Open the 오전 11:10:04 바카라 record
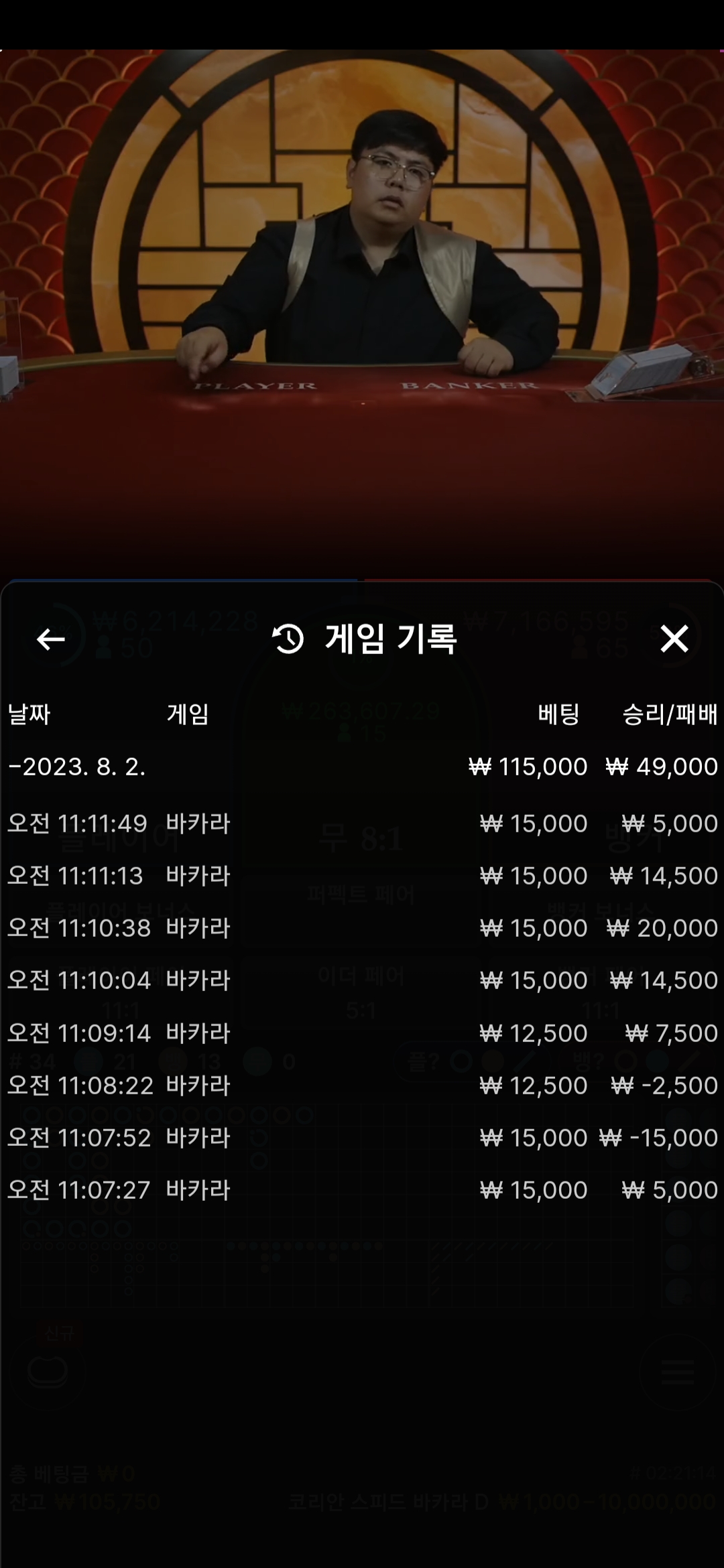724x1568 pixels. (362, 980)
